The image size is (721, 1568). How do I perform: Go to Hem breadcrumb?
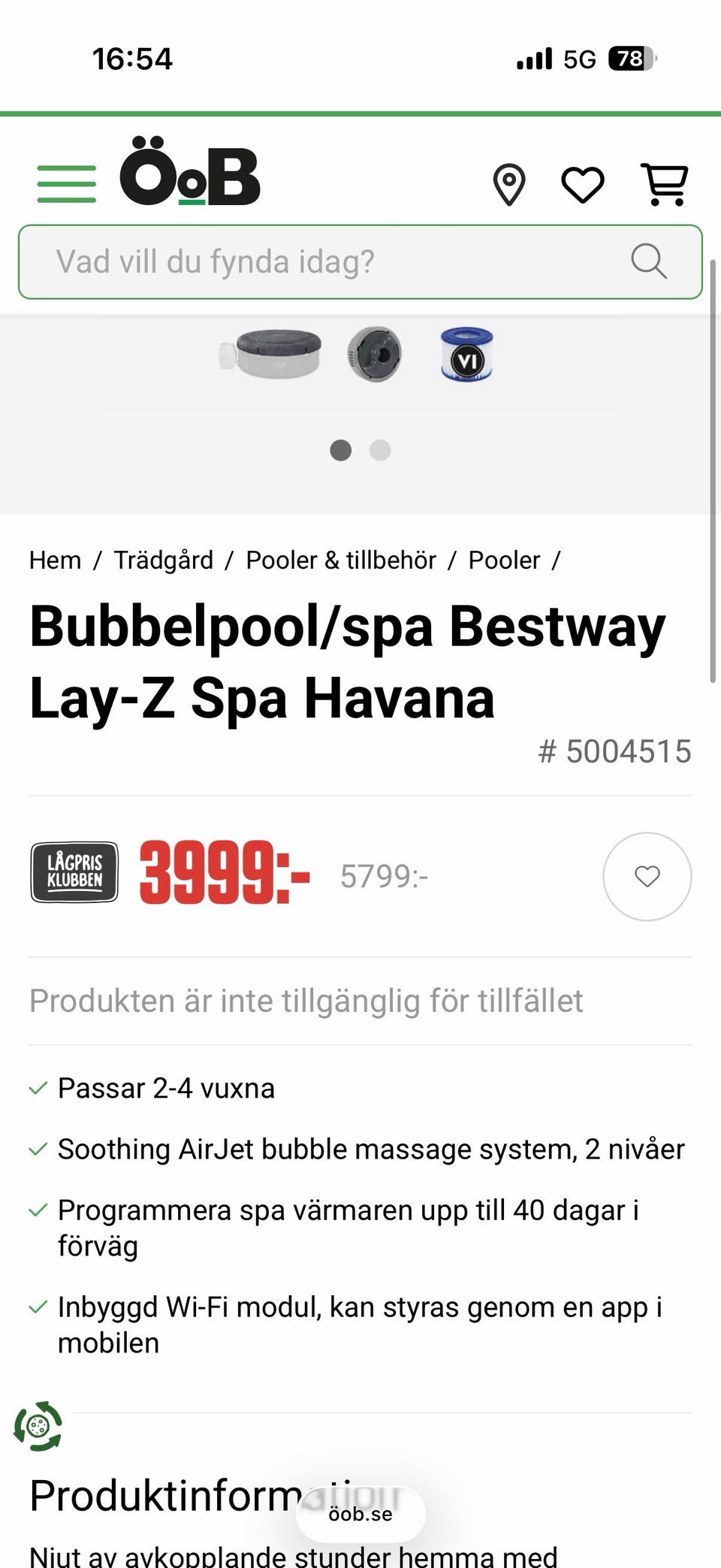[x=55, y=560]
